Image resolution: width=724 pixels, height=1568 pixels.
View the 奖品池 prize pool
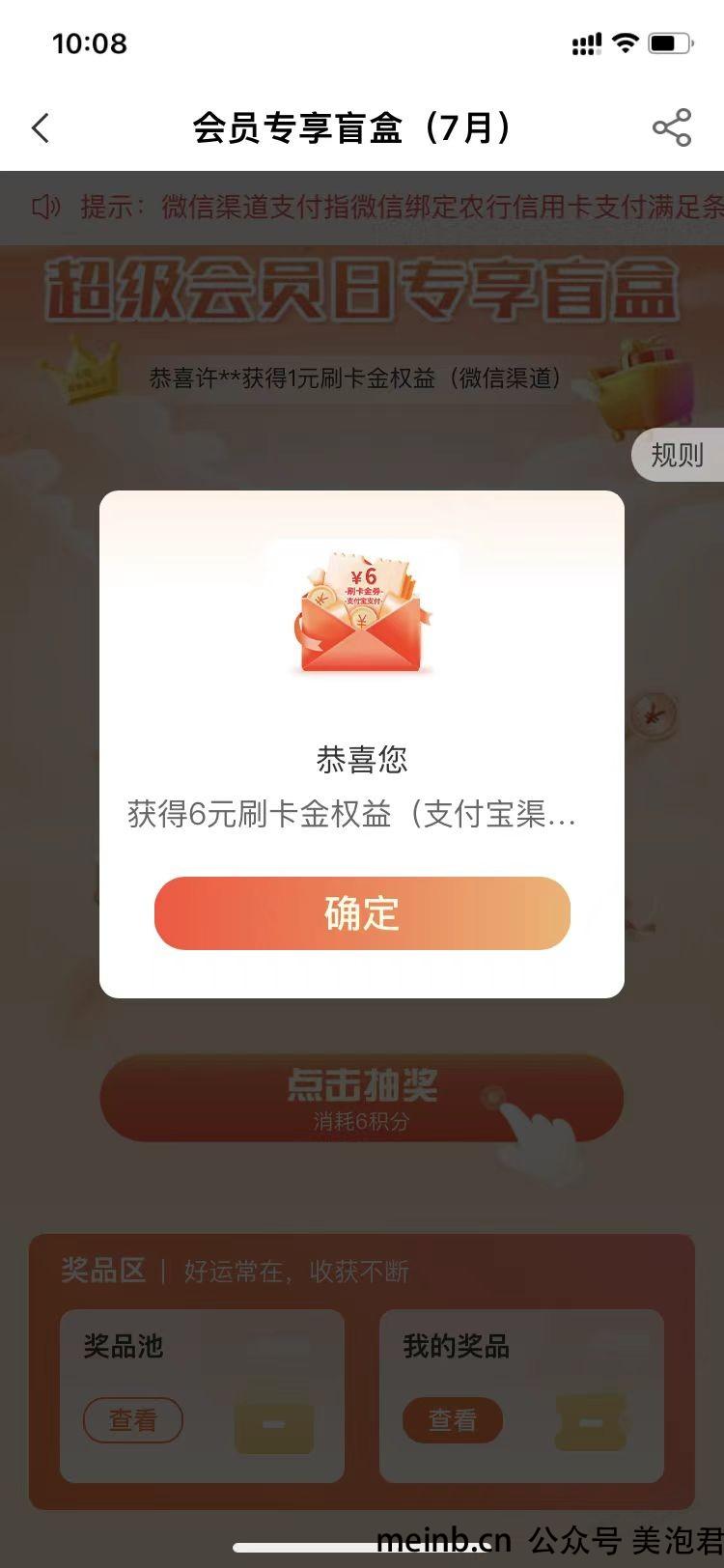(133, 1419)
